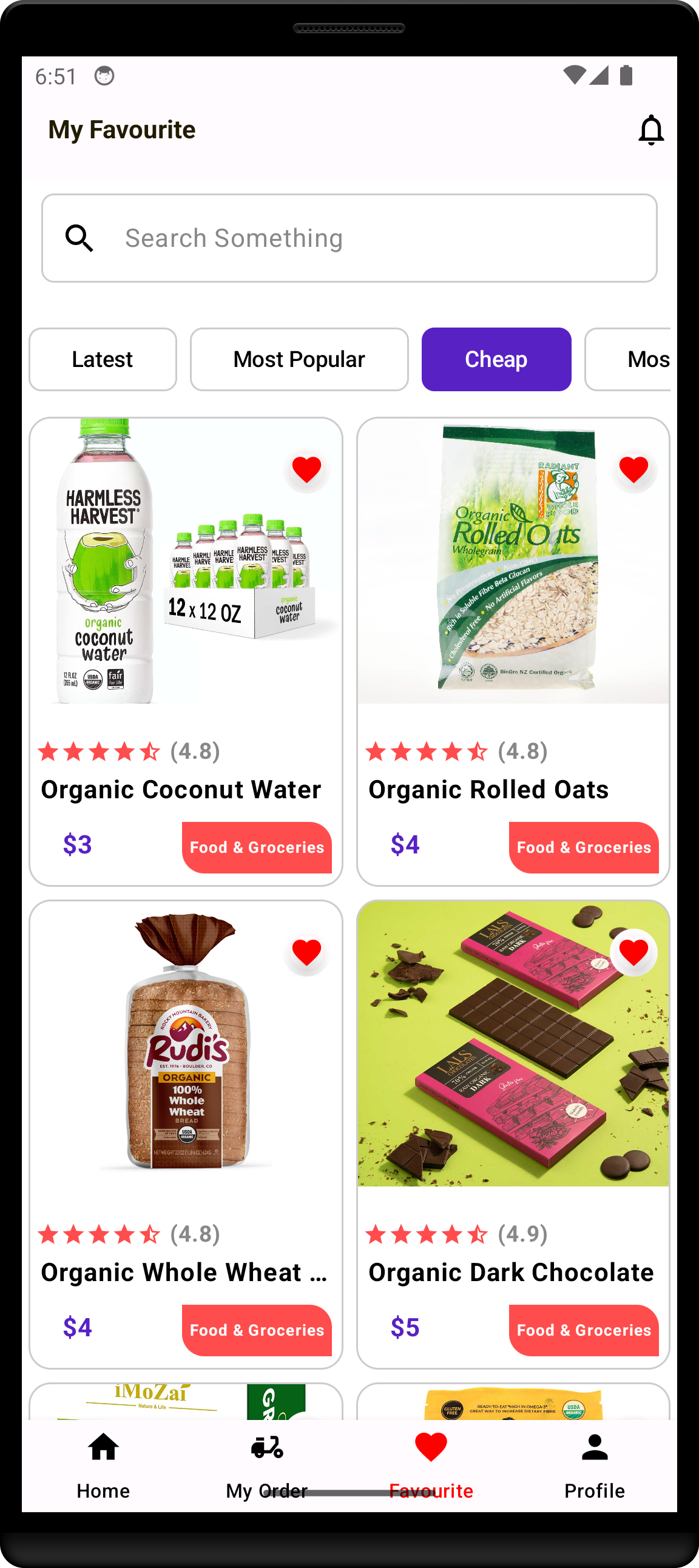Viewport: 699px width, 1568px height.
Task: Open the notifications bell
Action: [x=650, y=130]
